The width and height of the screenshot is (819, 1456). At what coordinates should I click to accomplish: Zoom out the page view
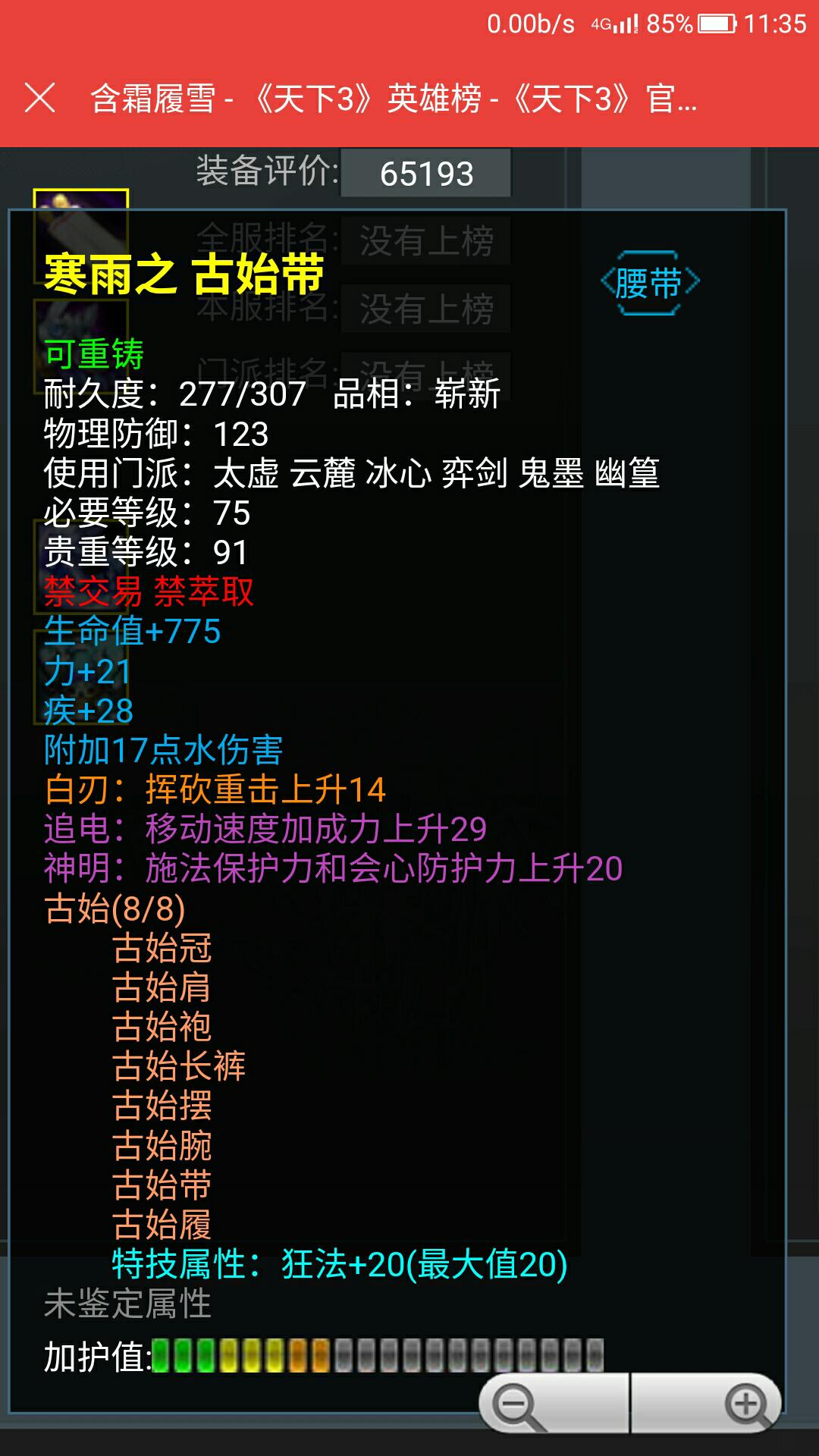pos(517,1404)
